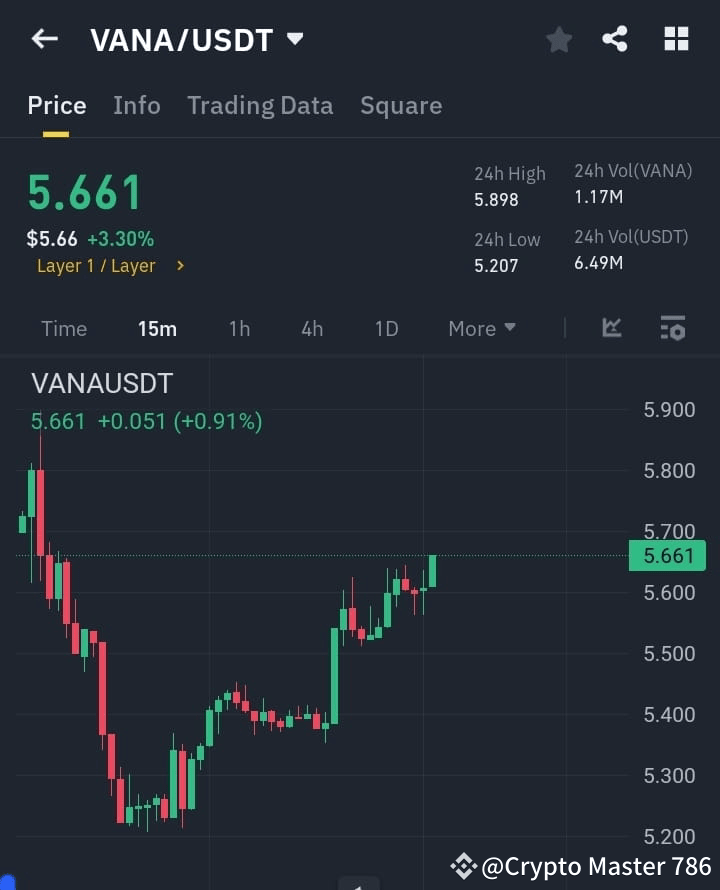Switch to the Trading Data tab

coord(260,105)
